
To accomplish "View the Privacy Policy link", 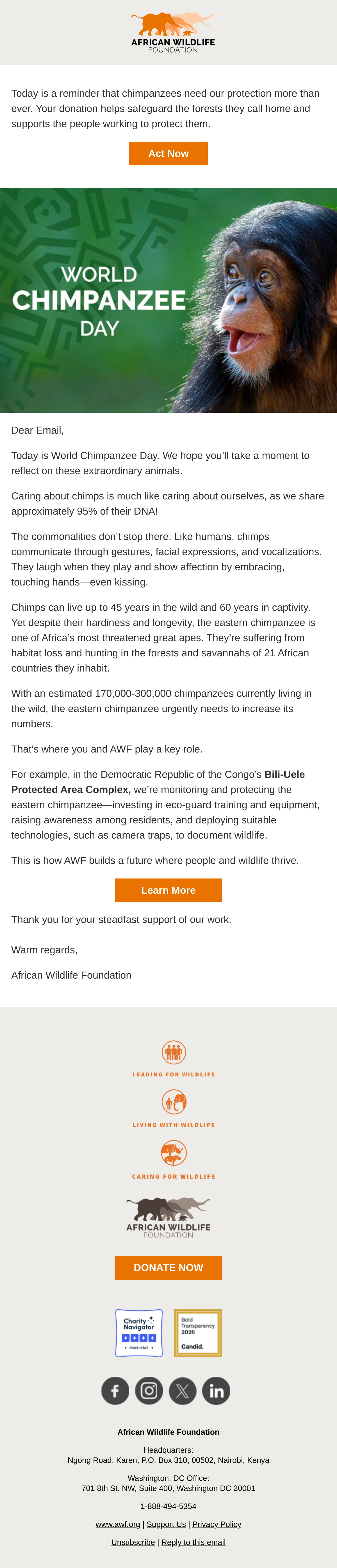I will coord(217,1524).
